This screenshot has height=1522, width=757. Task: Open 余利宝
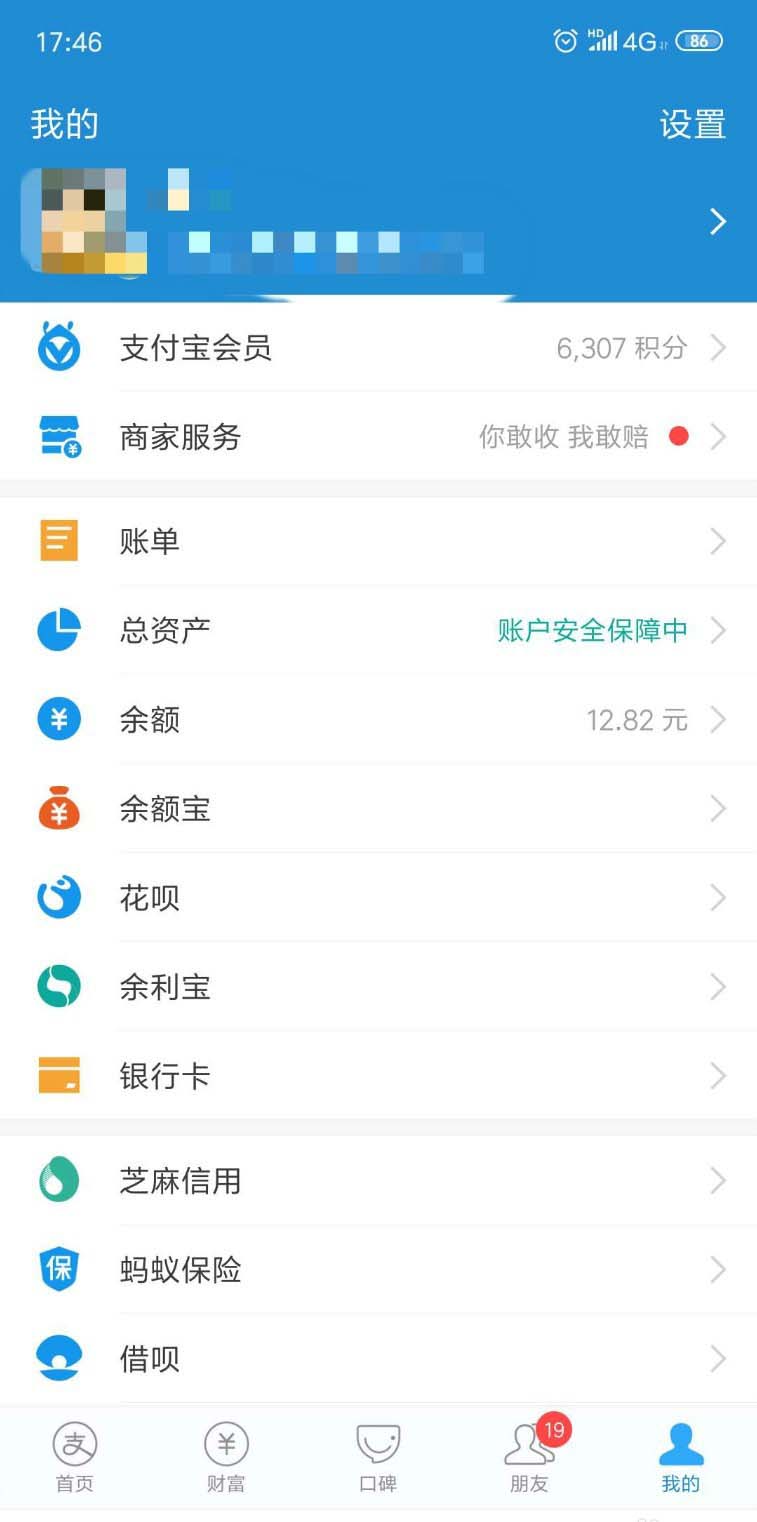coord(378,987)
